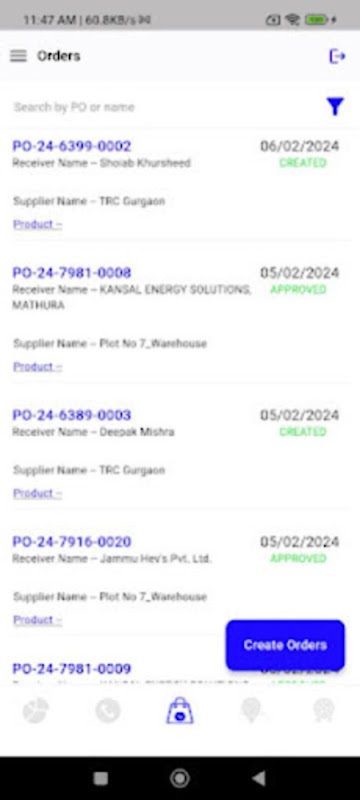The height and width of the screenshot is (800, 360).
Task: Go back with the system back button
Action: [259, 778]
